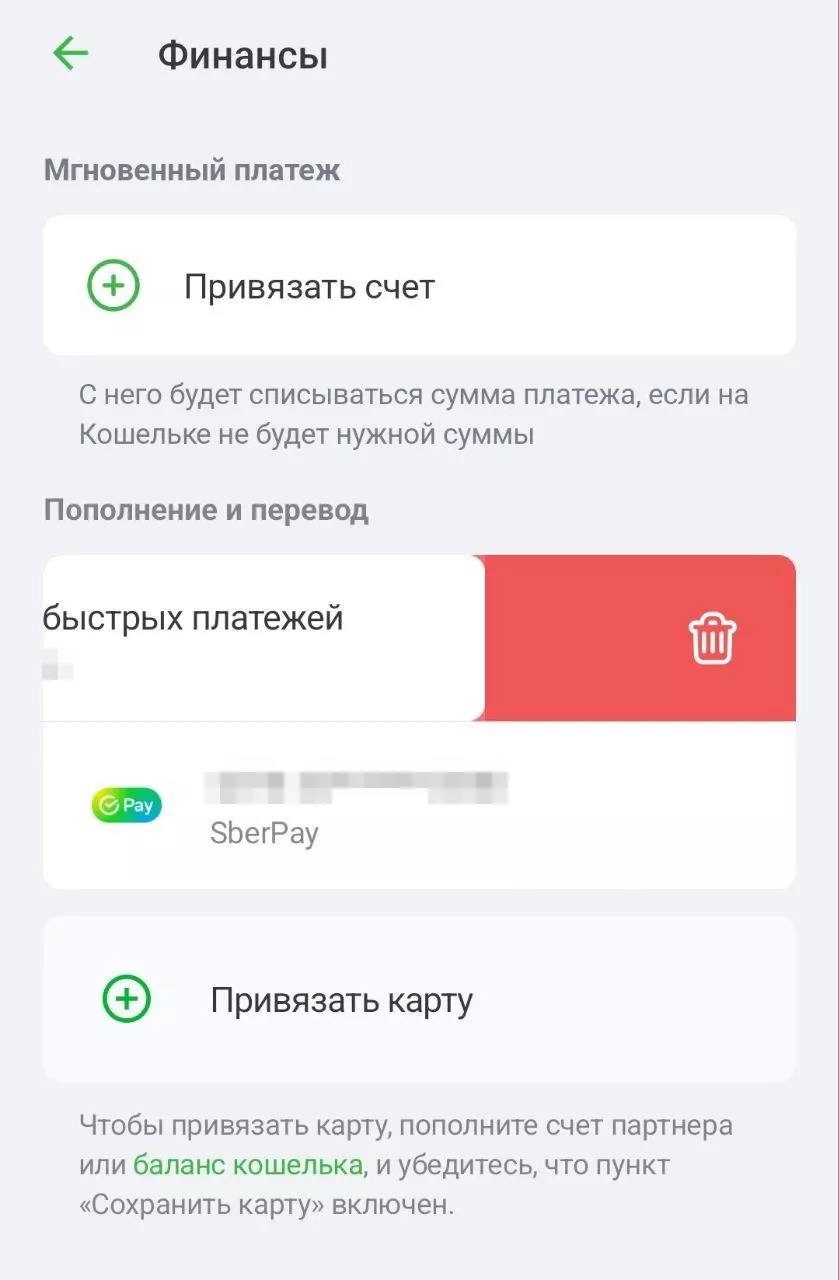Delete the fast payments account via trash icon
This screenshot has width=839, height=1280.
pyautogui.click(x=711, y=637)
